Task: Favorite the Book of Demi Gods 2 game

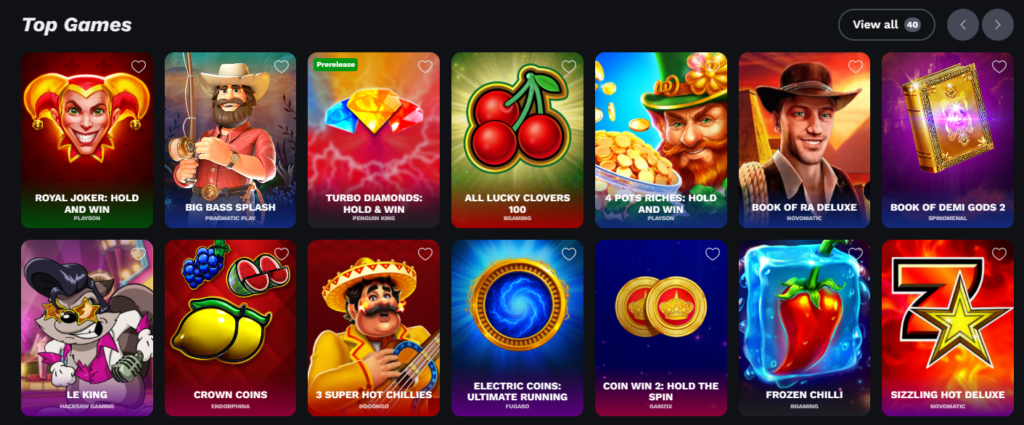Action: [999, 67]
